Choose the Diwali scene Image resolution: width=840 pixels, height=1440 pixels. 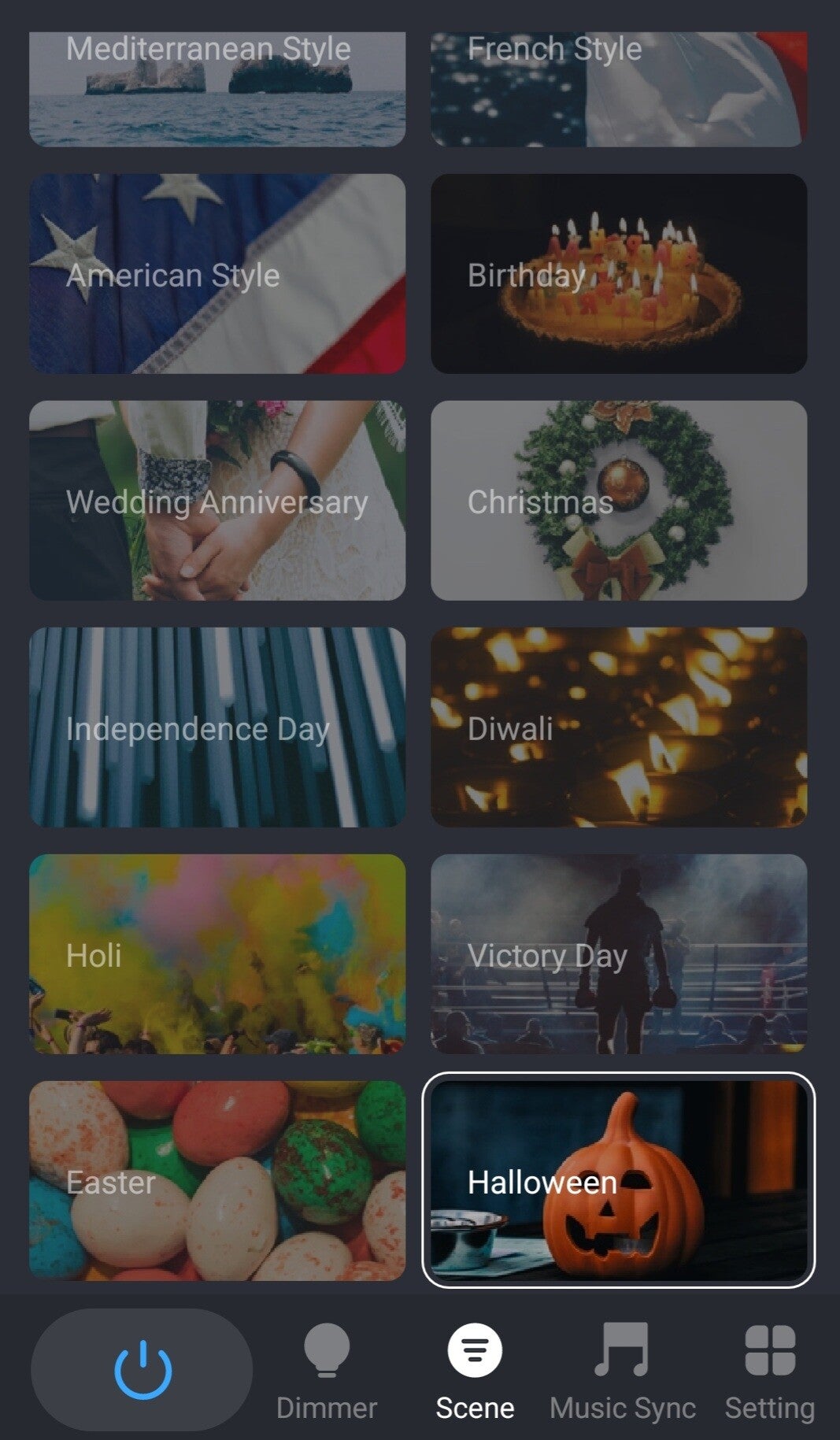619,727
